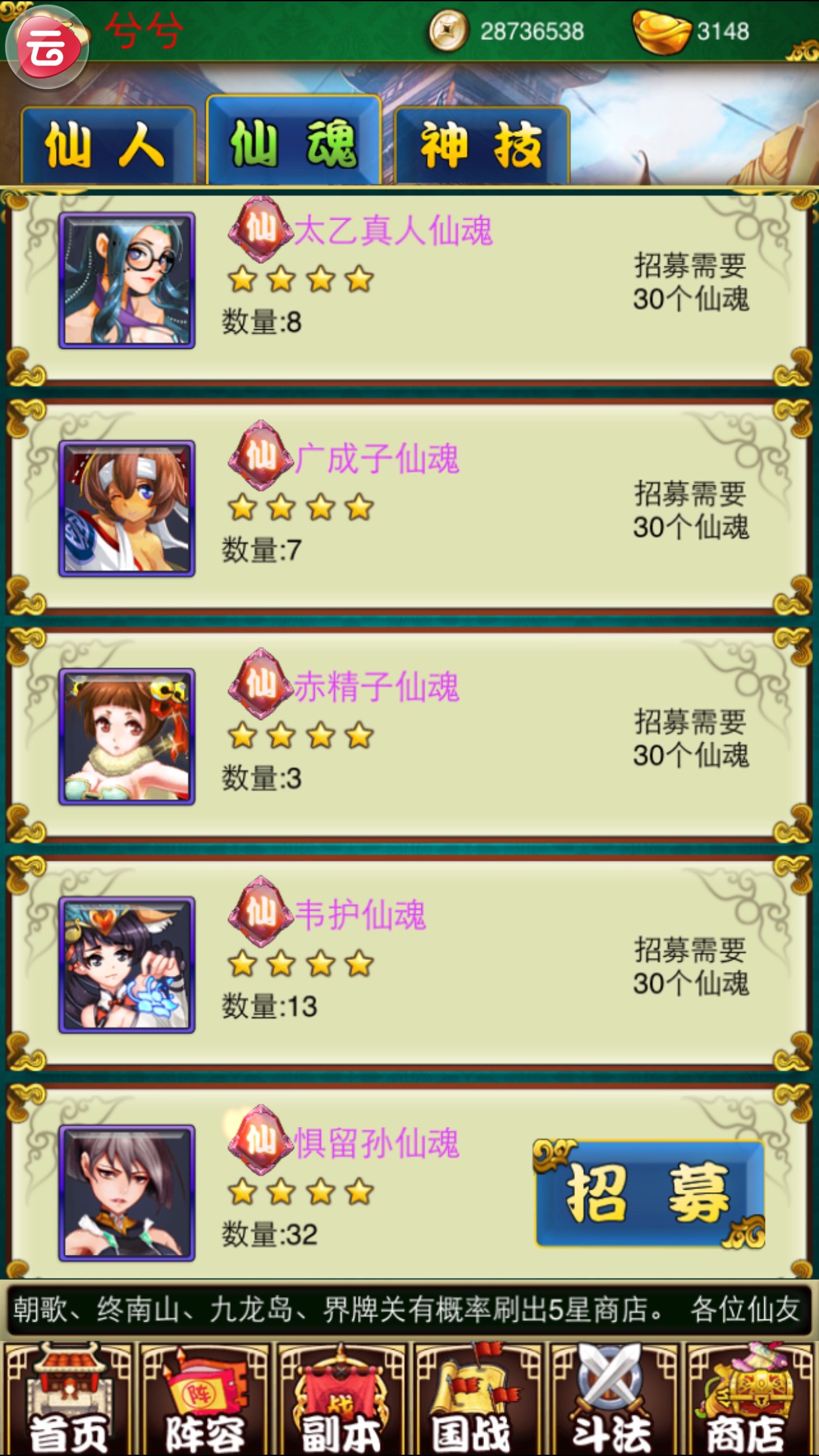The height and width of the screenshot is (1456, 819).
Task: Open 赤精子仙魂 character portrait
Action: 127,737
